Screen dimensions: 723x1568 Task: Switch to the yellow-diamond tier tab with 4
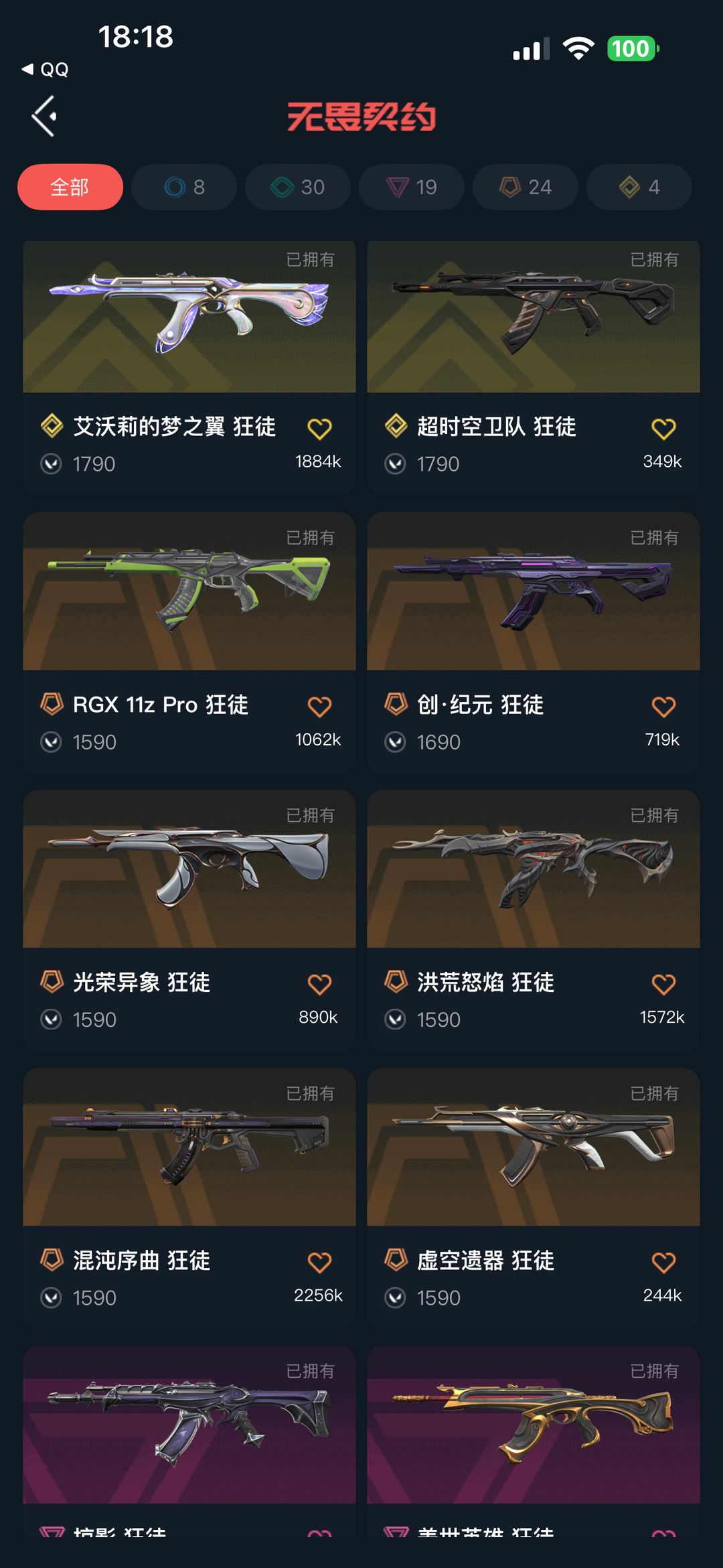coord(639,187)
